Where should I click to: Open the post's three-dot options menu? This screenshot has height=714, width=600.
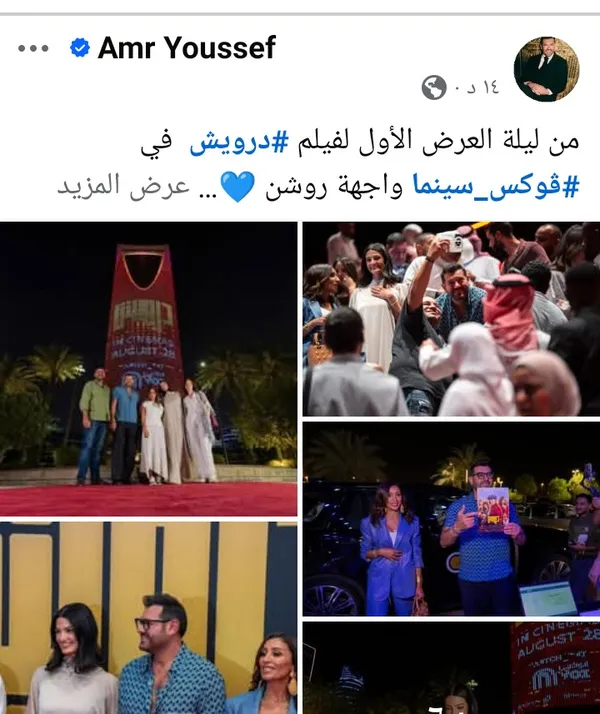(33, 48)
